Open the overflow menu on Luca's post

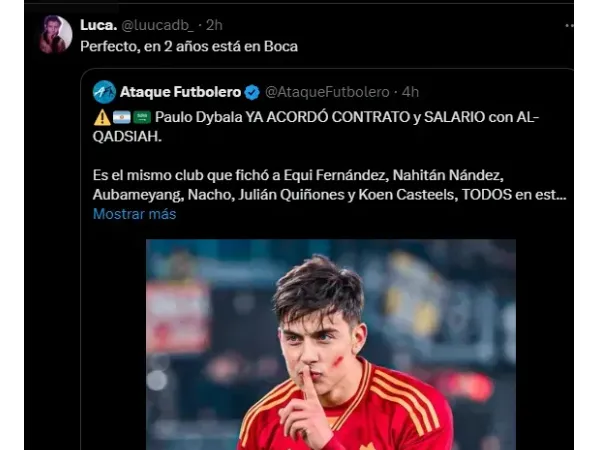569,23
